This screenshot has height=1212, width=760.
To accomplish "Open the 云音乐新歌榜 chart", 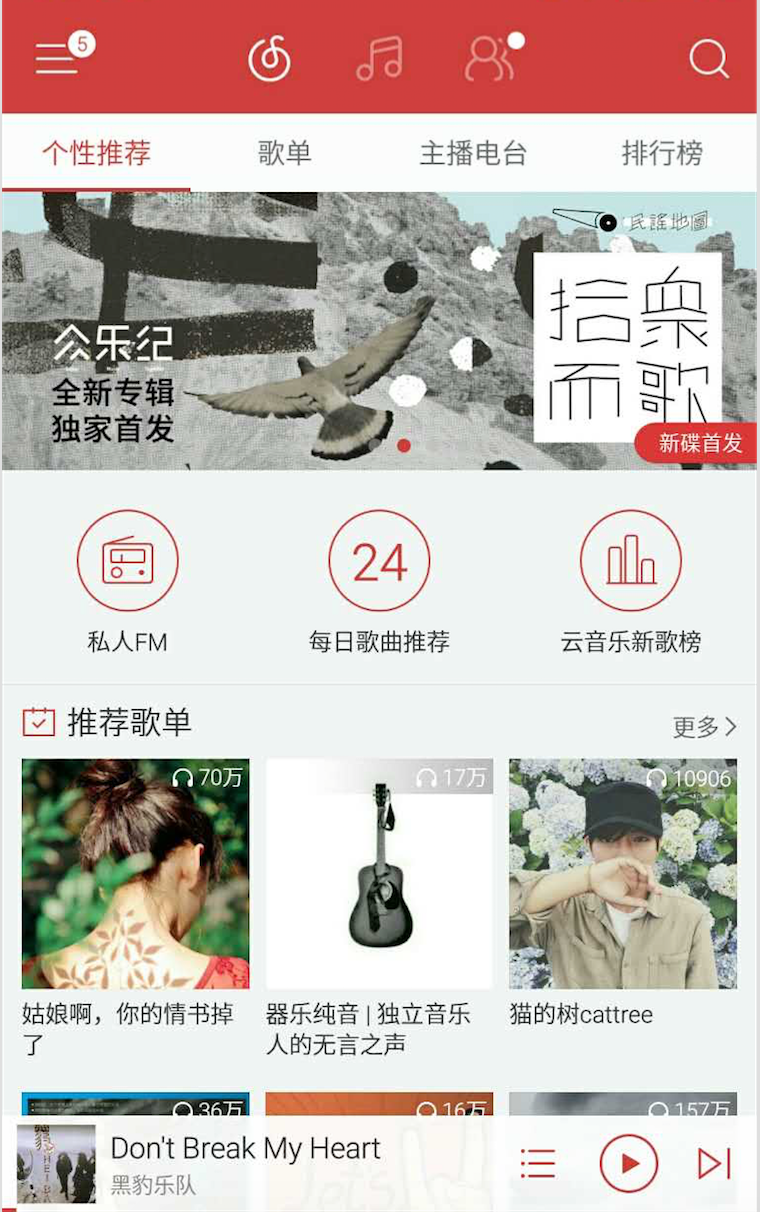I will click(x=631, y=561).
